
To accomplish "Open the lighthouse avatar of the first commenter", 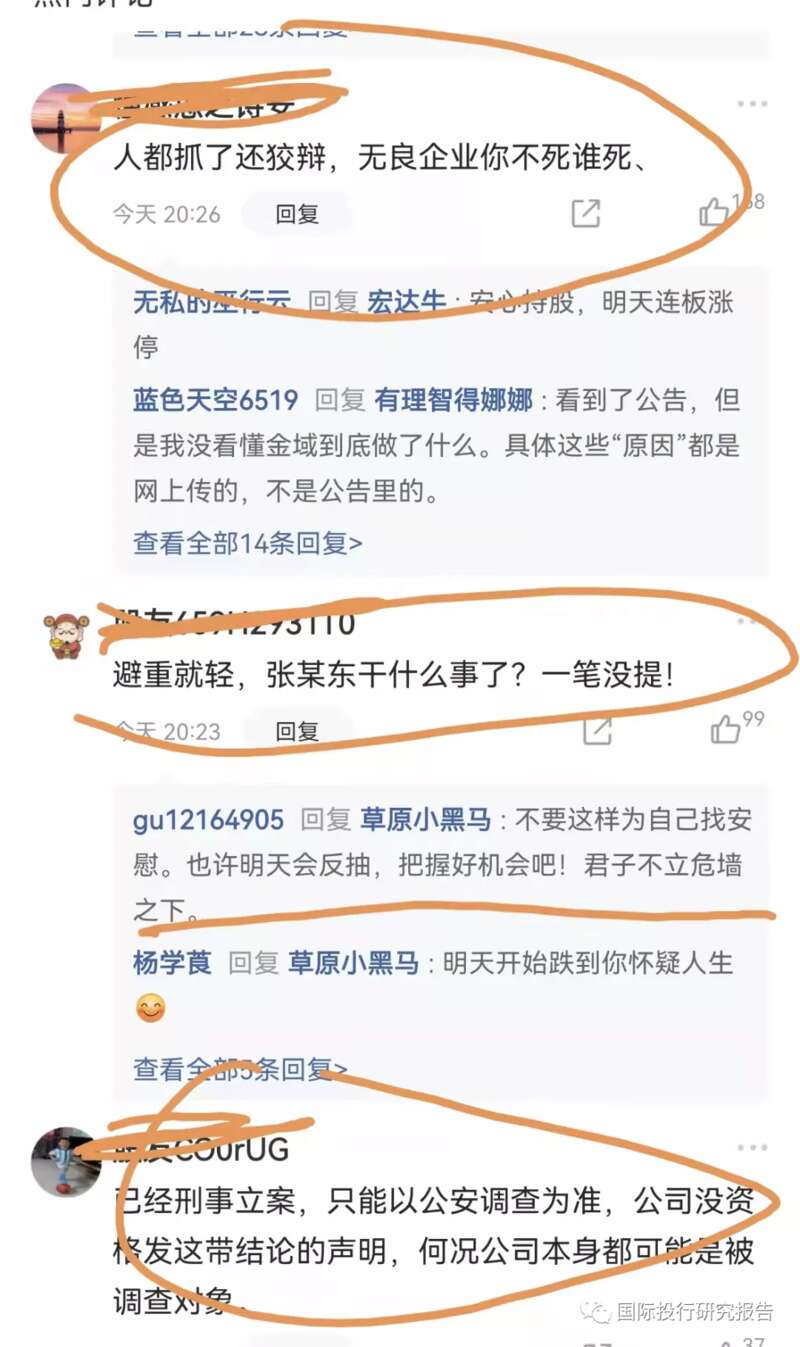I will click(65, 119).
